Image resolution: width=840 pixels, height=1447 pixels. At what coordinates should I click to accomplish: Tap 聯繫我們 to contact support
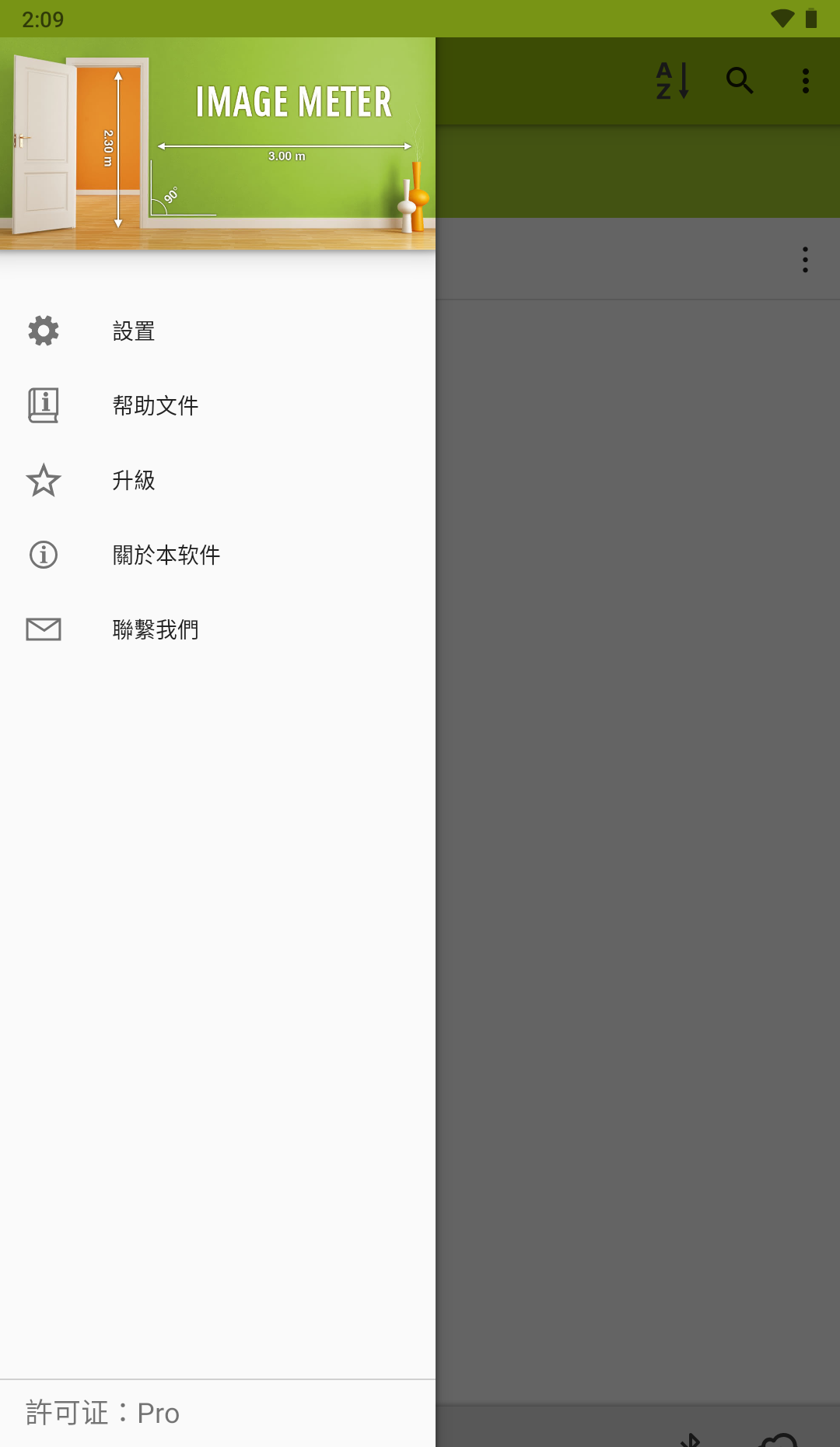155,629
